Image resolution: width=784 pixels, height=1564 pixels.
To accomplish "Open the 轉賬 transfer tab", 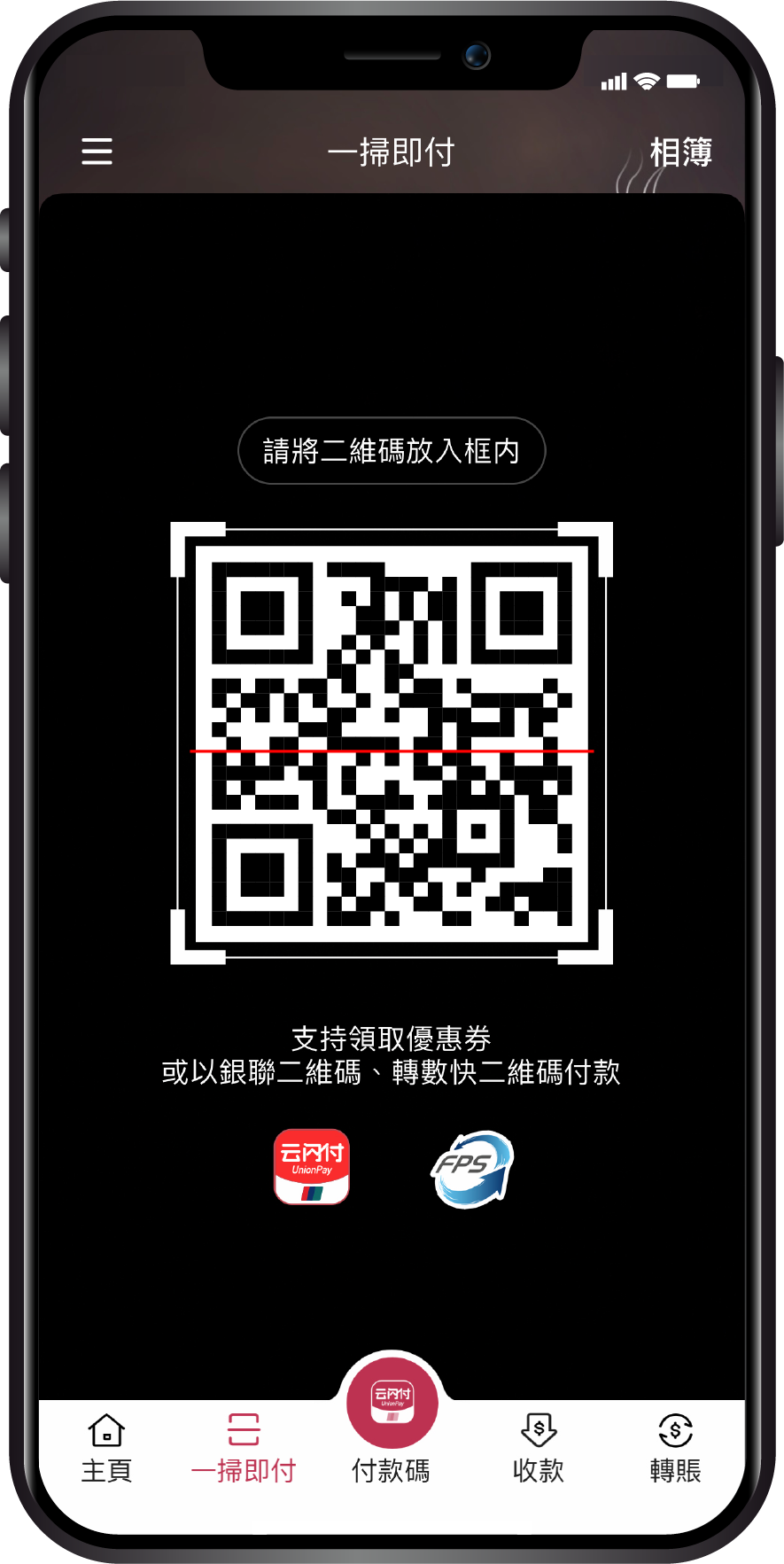I will click(675, 1448).
